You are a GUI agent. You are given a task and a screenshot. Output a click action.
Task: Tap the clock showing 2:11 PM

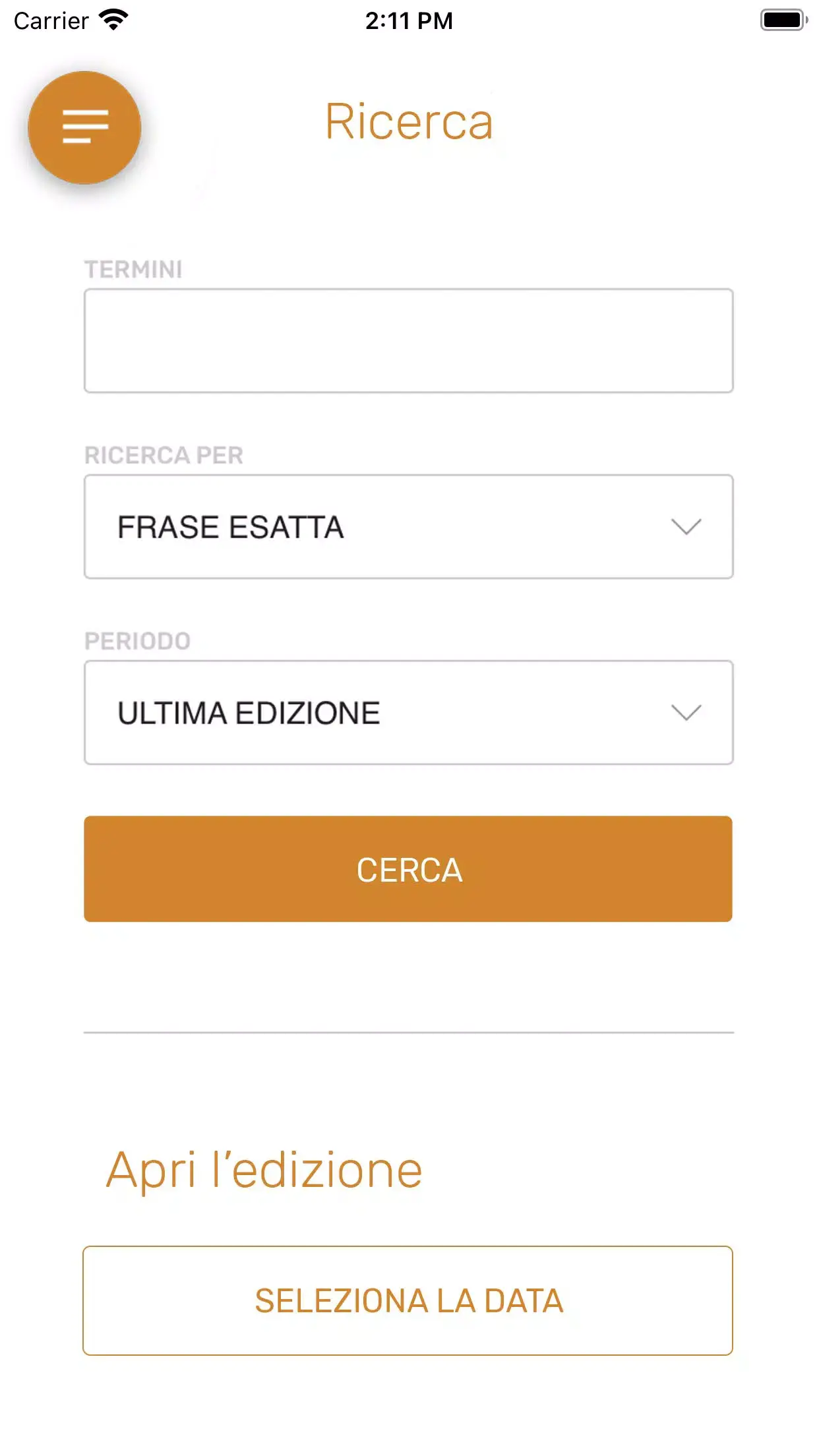[x=409, y=20]
